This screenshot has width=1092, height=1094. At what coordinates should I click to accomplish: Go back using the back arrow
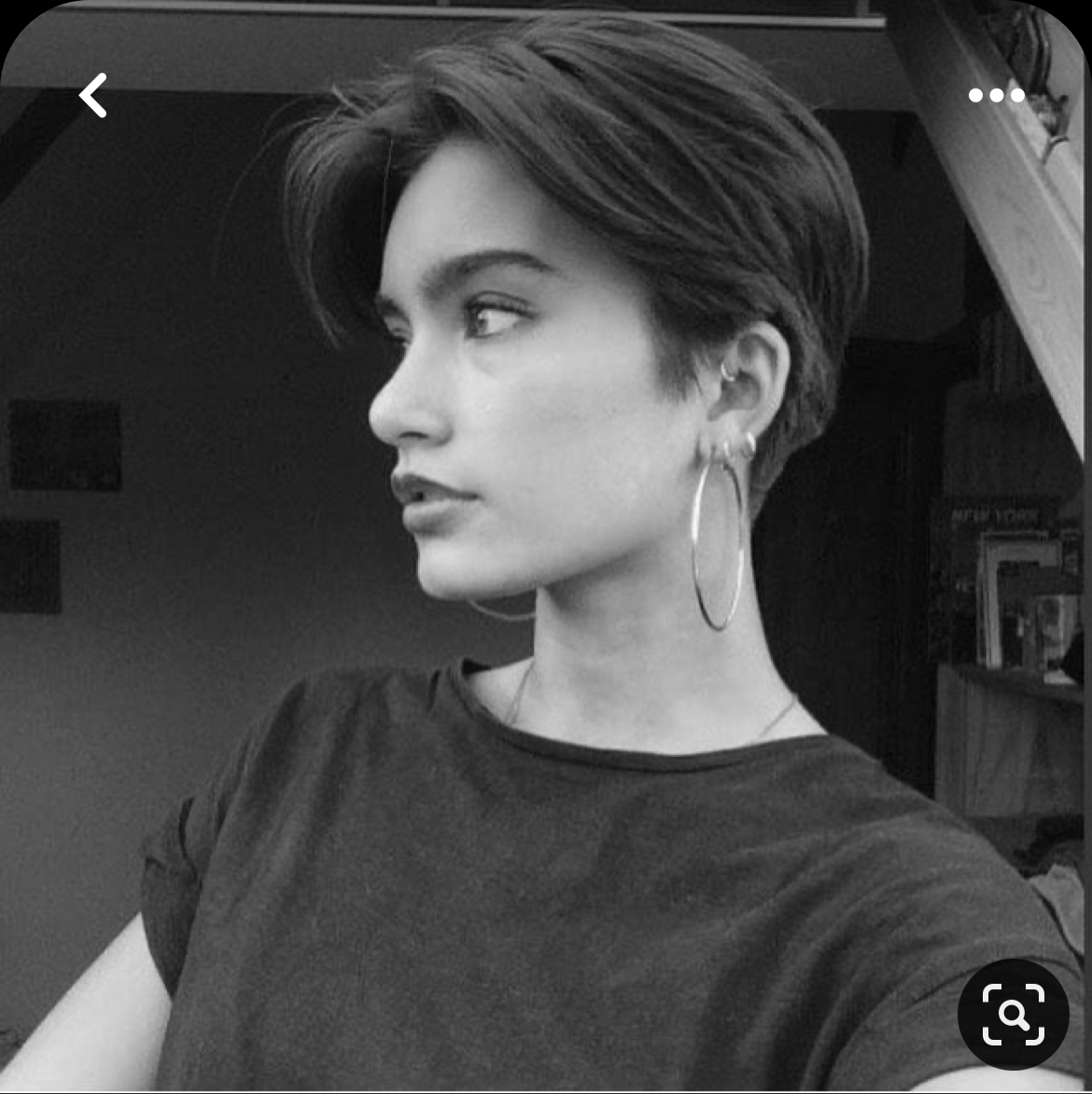(x=93, y=95)
